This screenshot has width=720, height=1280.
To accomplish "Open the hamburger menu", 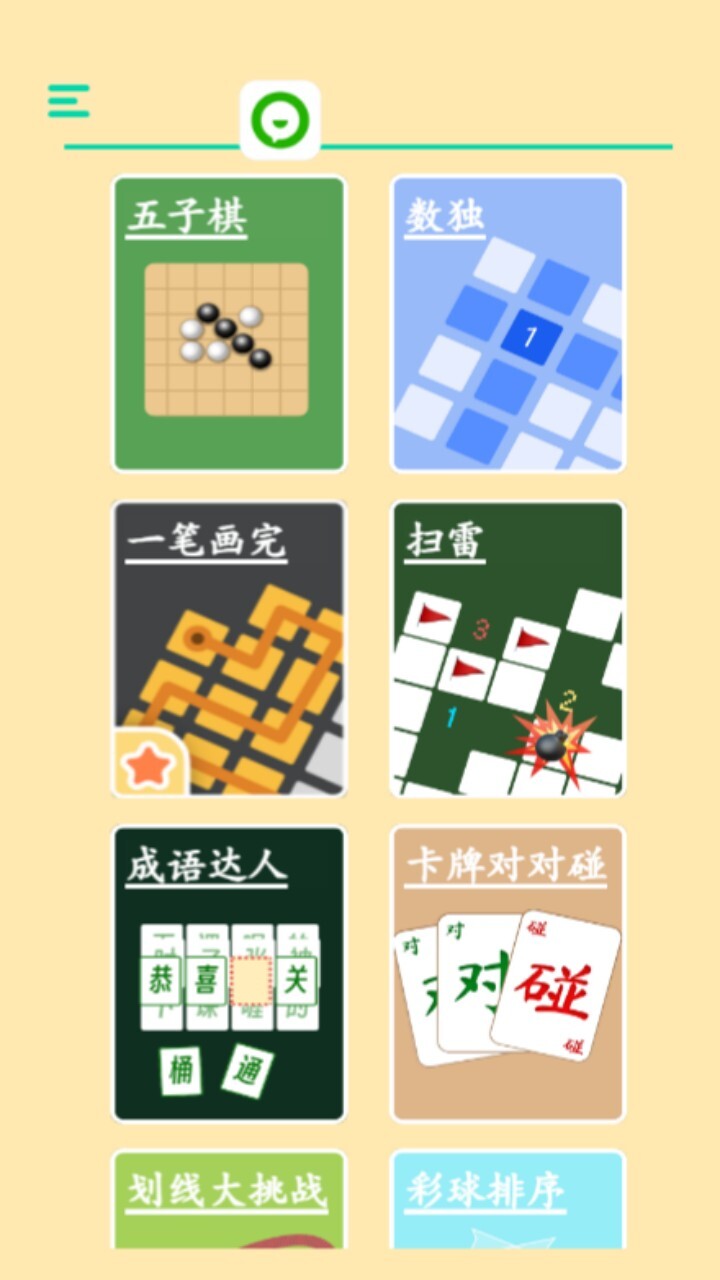I will [69, 101].
